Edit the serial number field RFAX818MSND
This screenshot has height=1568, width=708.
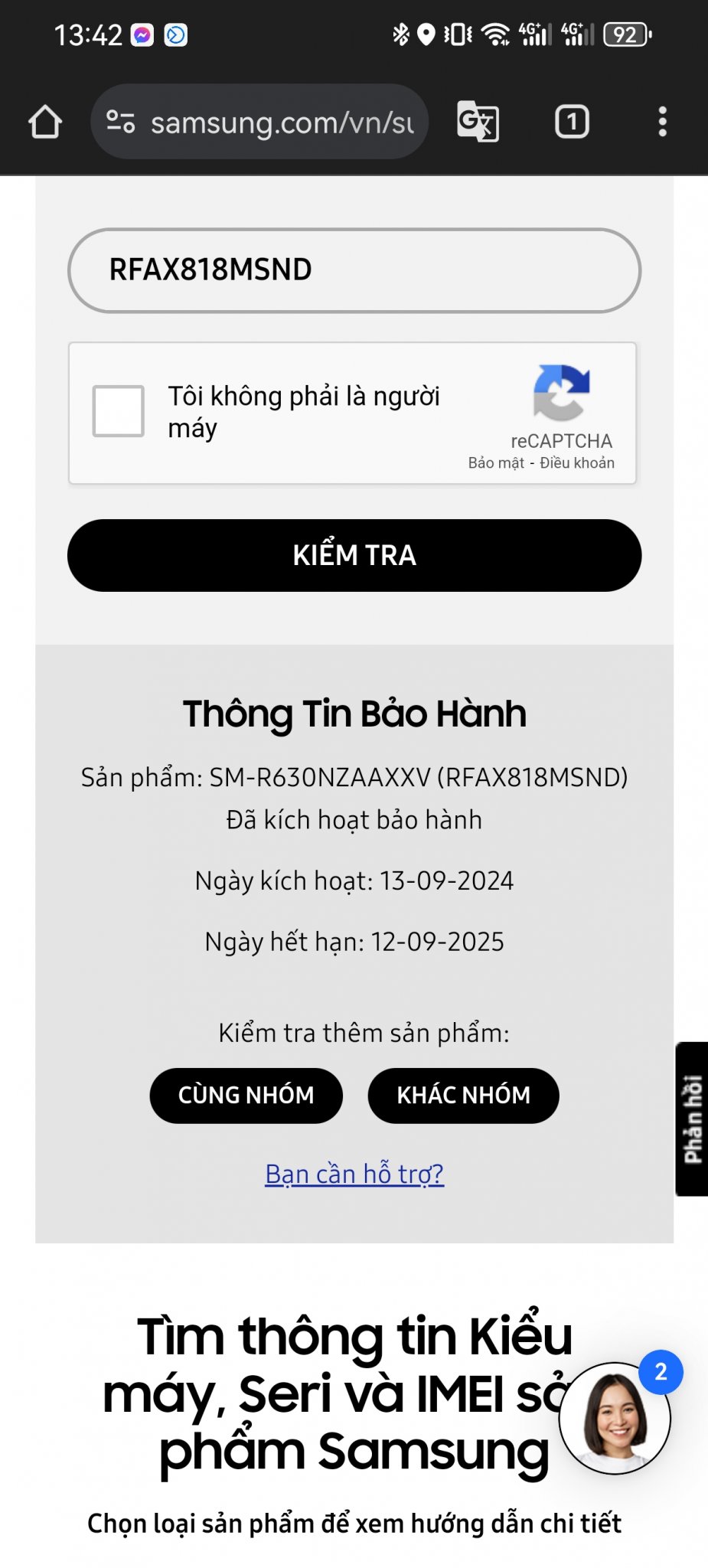coord(354,270)
